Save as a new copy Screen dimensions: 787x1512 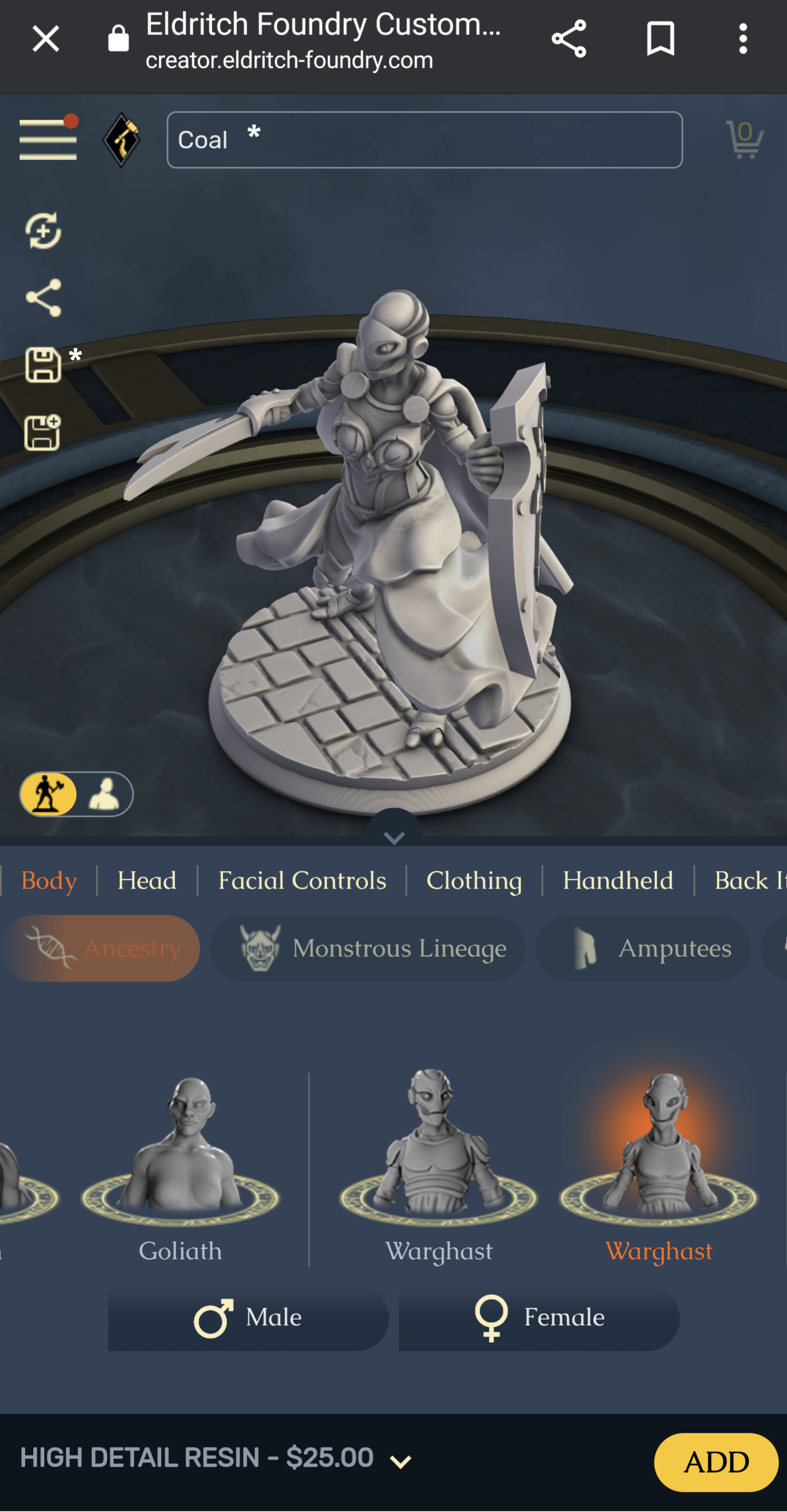pyautogui.click(x=43, y=433)
